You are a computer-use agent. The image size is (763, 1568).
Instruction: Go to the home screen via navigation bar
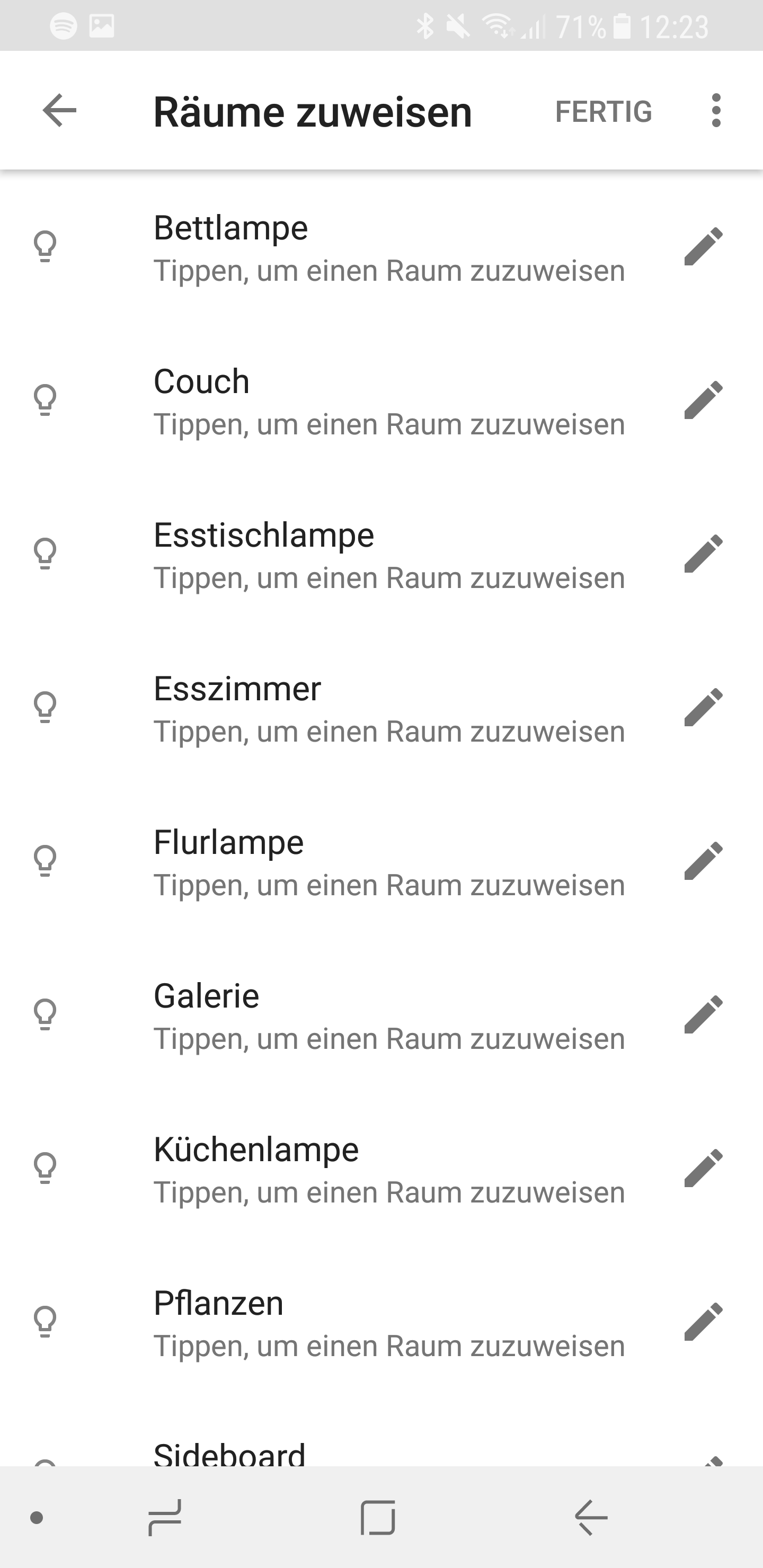point(378,1518)
